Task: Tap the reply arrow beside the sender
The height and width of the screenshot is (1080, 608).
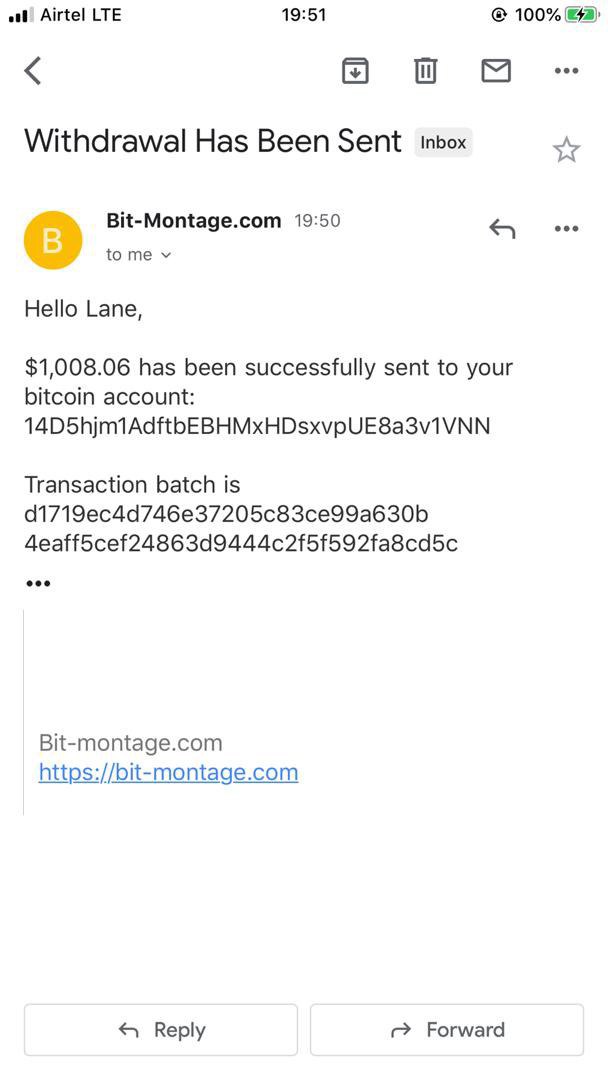Action: [x=502, y=229]
